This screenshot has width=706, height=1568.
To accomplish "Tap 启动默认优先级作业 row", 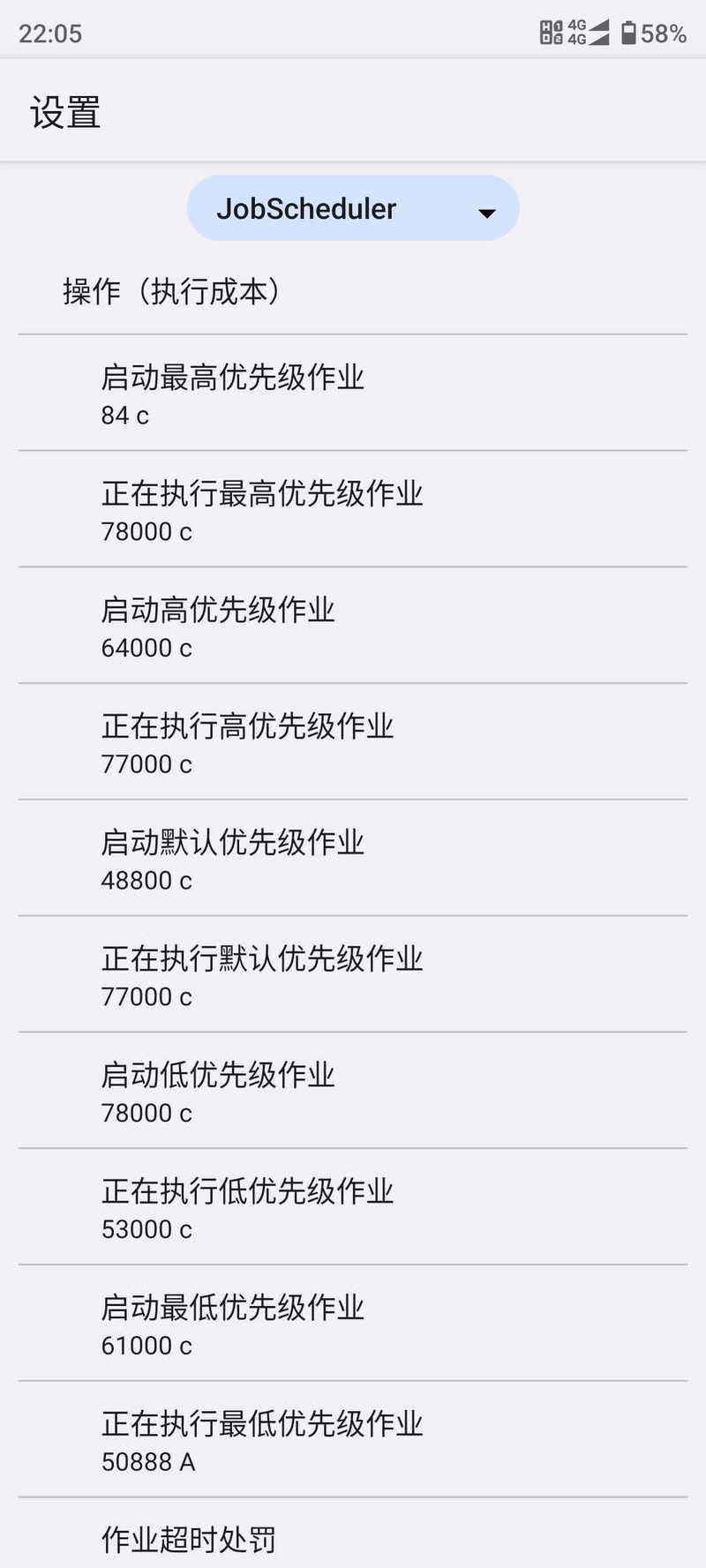I will tap(353, 859).
